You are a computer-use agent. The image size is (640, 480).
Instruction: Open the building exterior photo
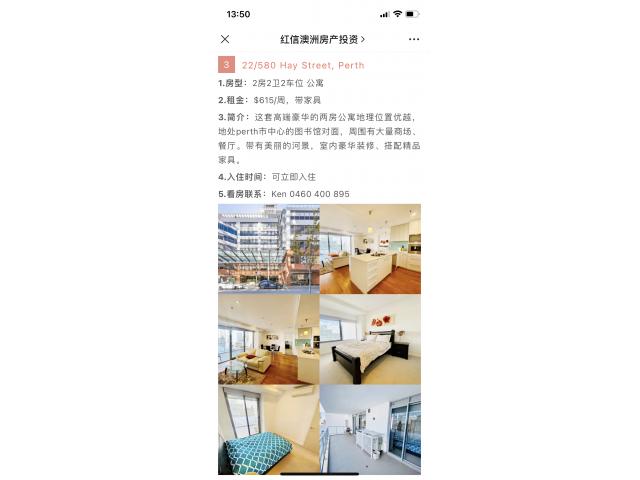coord(268,248)
